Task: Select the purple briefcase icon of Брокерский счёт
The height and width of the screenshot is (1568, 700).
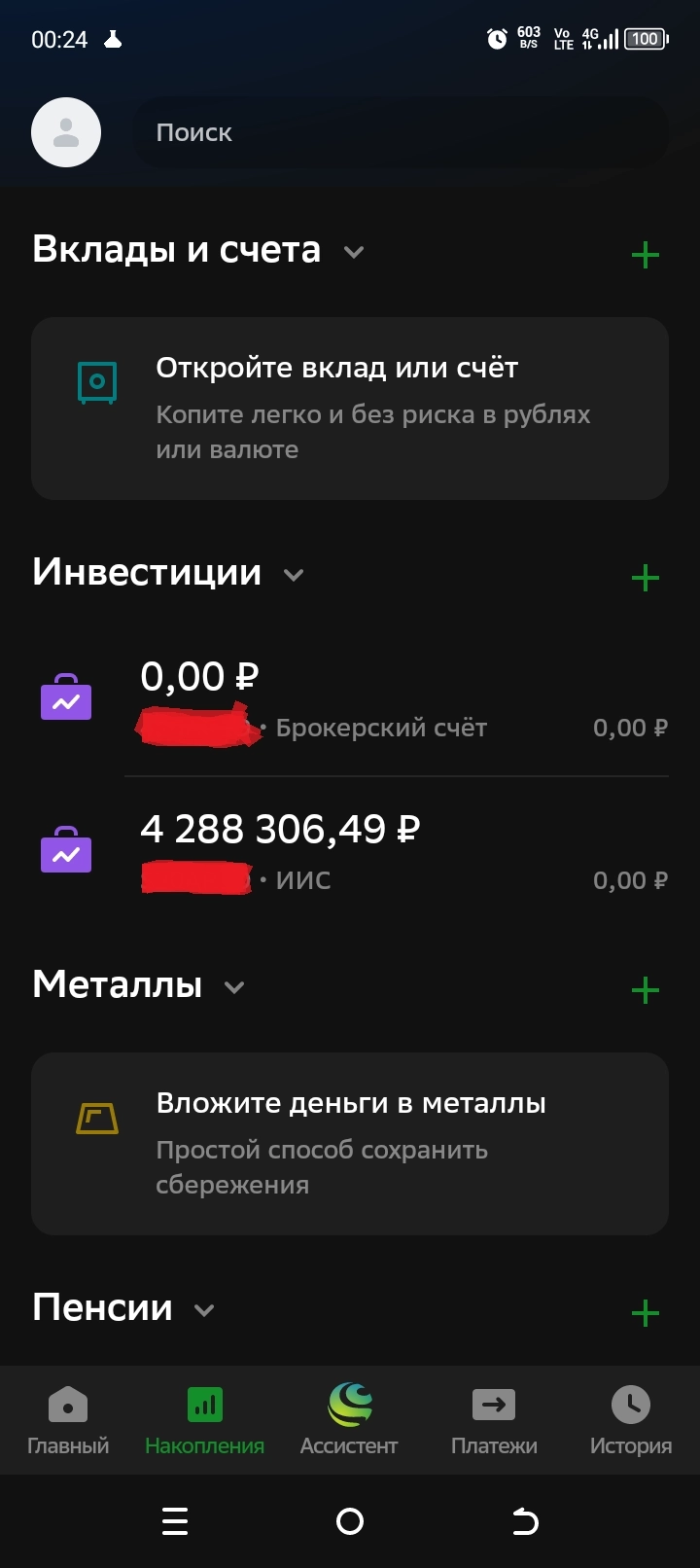Action: pyautogui.click(x=65, y=698)
